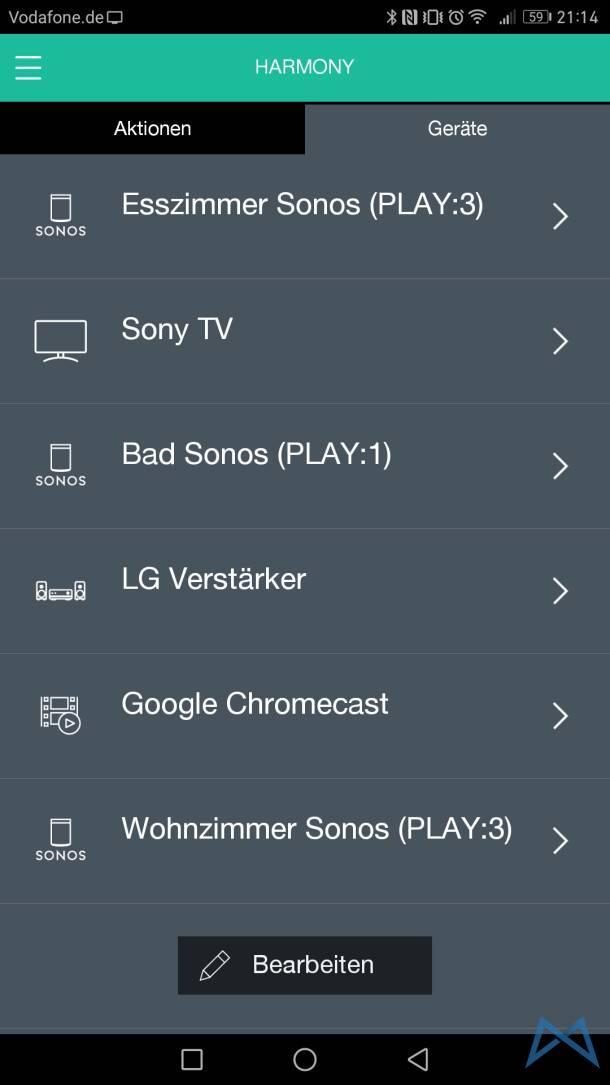This screenshot has height=1085, width=610.
Task: Open Wohnzimmer Sonos (PLAY:3) device
Action: coord(303,840)
